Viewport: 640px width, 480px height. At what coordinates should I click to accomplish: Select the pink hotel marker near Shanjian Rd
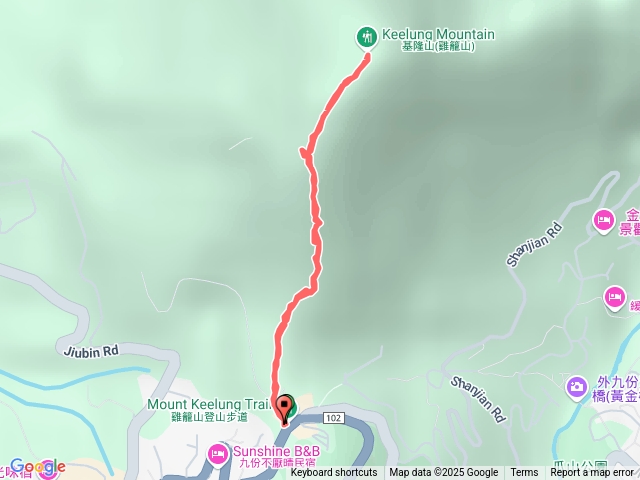tap(603, 220)
